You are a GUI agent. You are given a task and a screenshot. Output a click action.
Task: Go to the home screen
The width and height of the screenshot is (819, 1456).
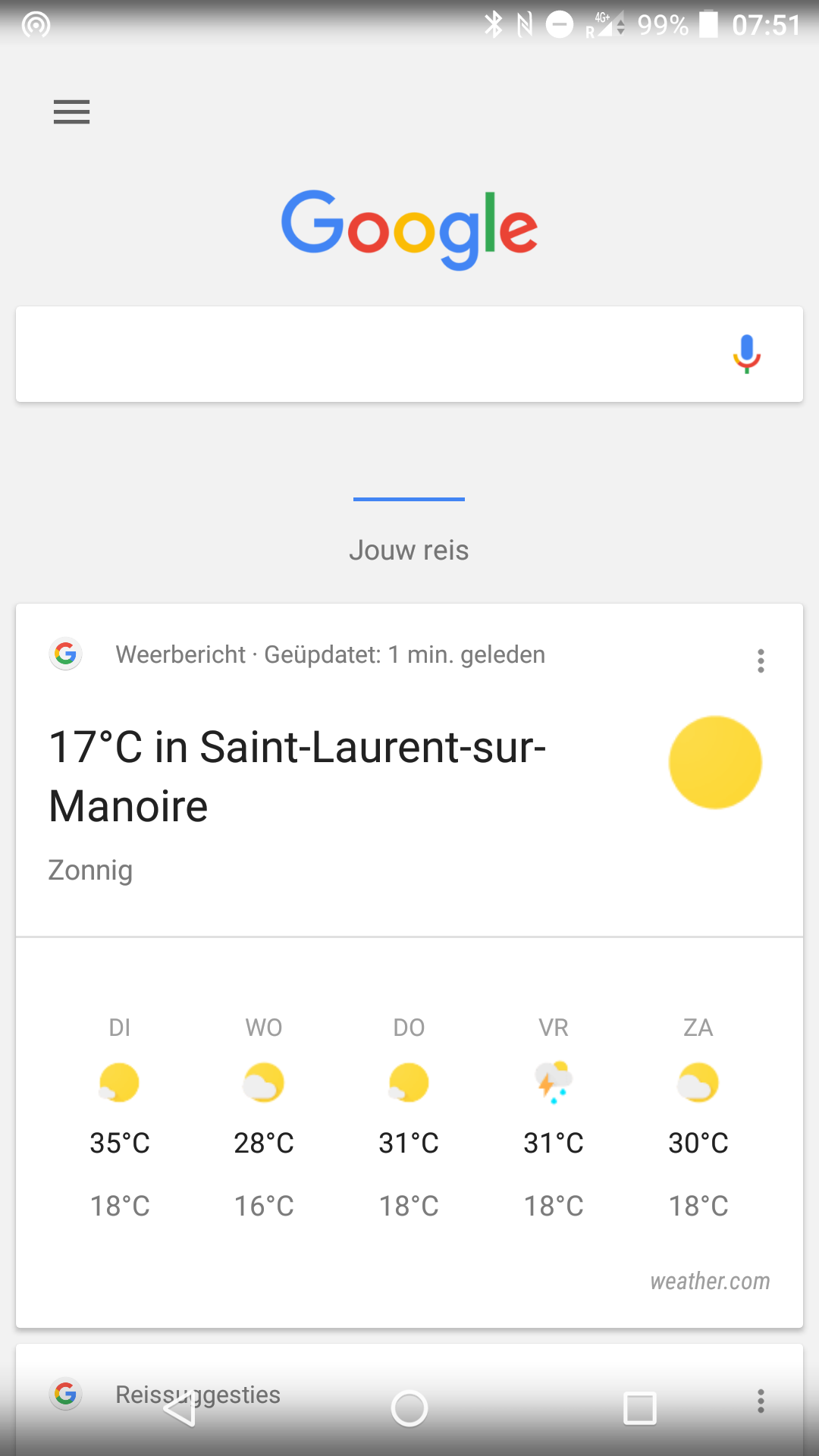tap(409, 1408)
